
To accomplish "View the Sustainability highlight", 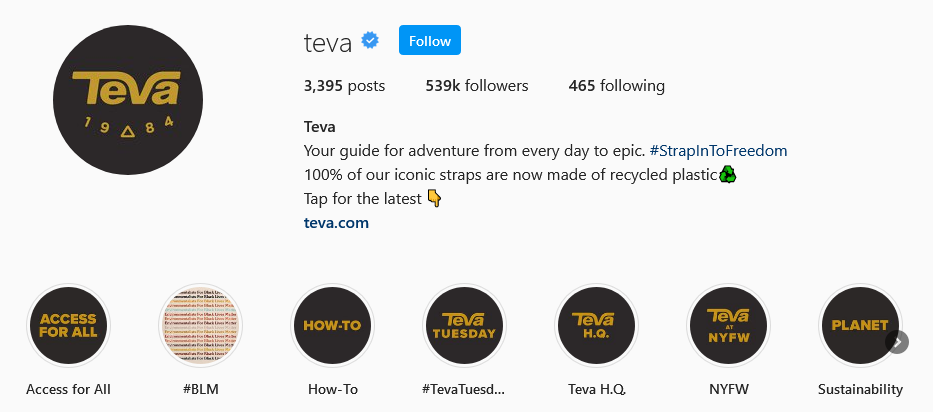I will [x=858, y=326].
